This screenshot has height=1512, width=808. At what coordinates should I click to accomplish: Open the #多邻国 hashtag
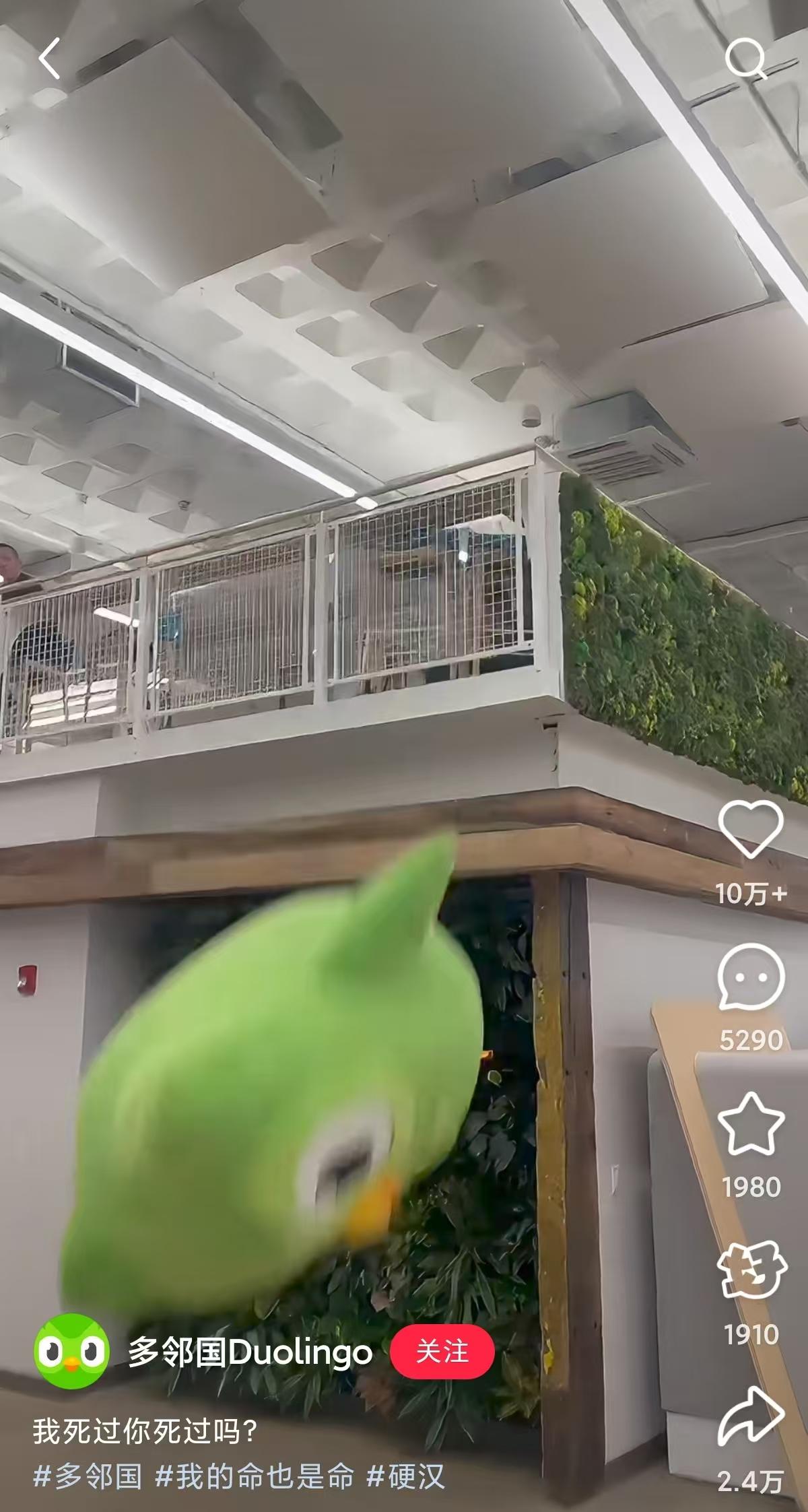click(88, 1477)
